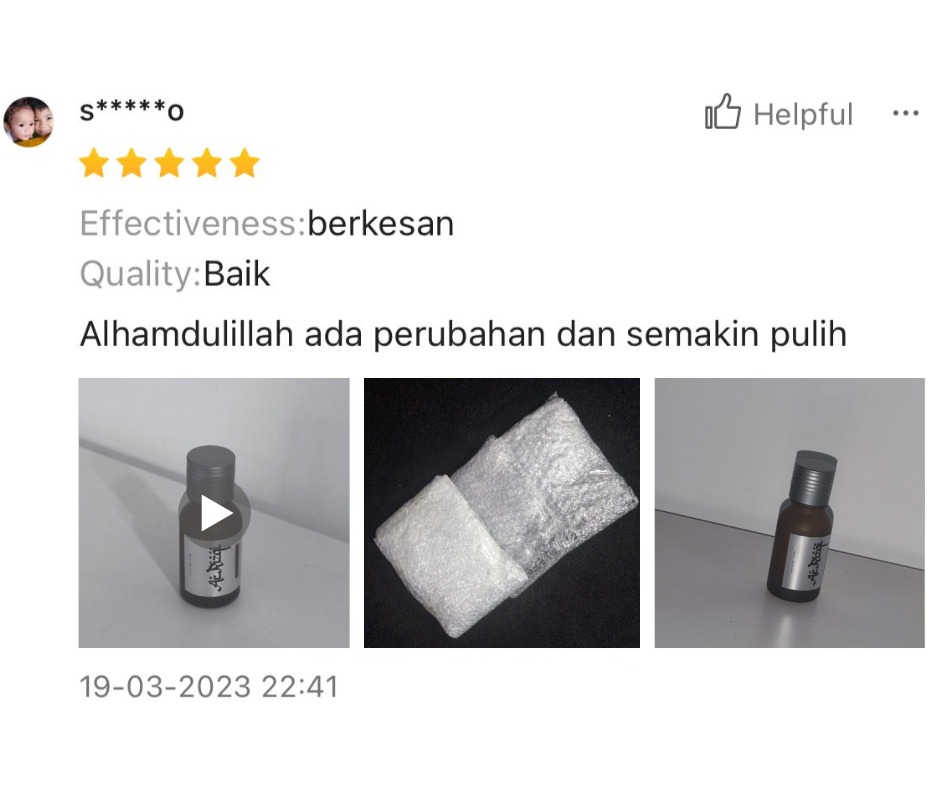Play the review video of the bottle

[x=215, y=513]
